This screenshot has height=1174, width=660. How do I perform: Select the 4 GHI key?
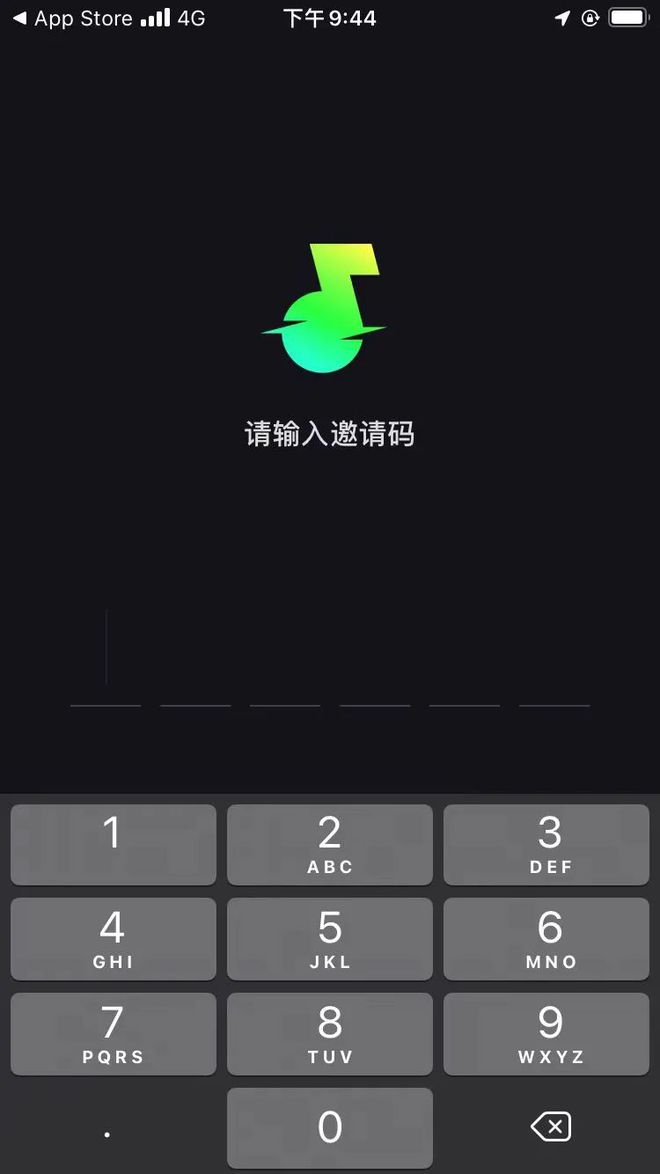[x=113, y=938]
